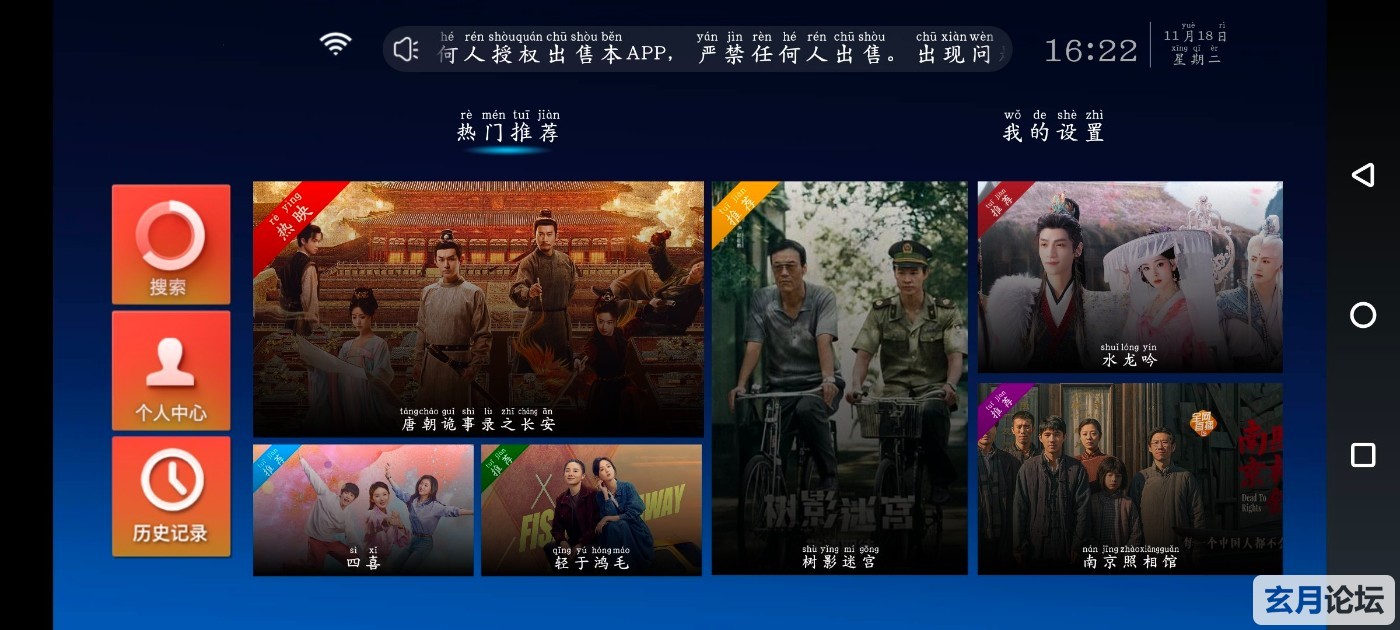Select the 热门推荐 tab
The height and width of the screenshot is (630, 1400).
pyautogui.click(x=508, y=131)
